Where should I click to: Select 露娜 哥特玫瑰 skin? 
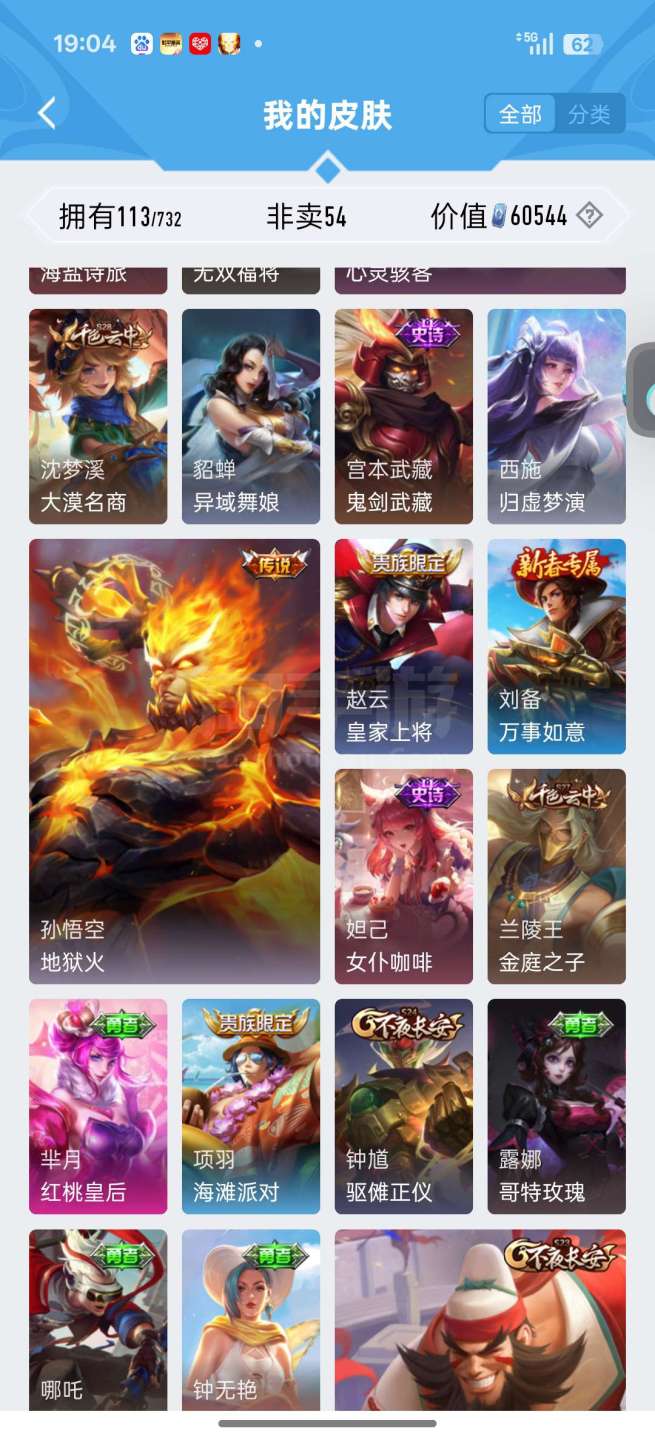point(557,1107)
